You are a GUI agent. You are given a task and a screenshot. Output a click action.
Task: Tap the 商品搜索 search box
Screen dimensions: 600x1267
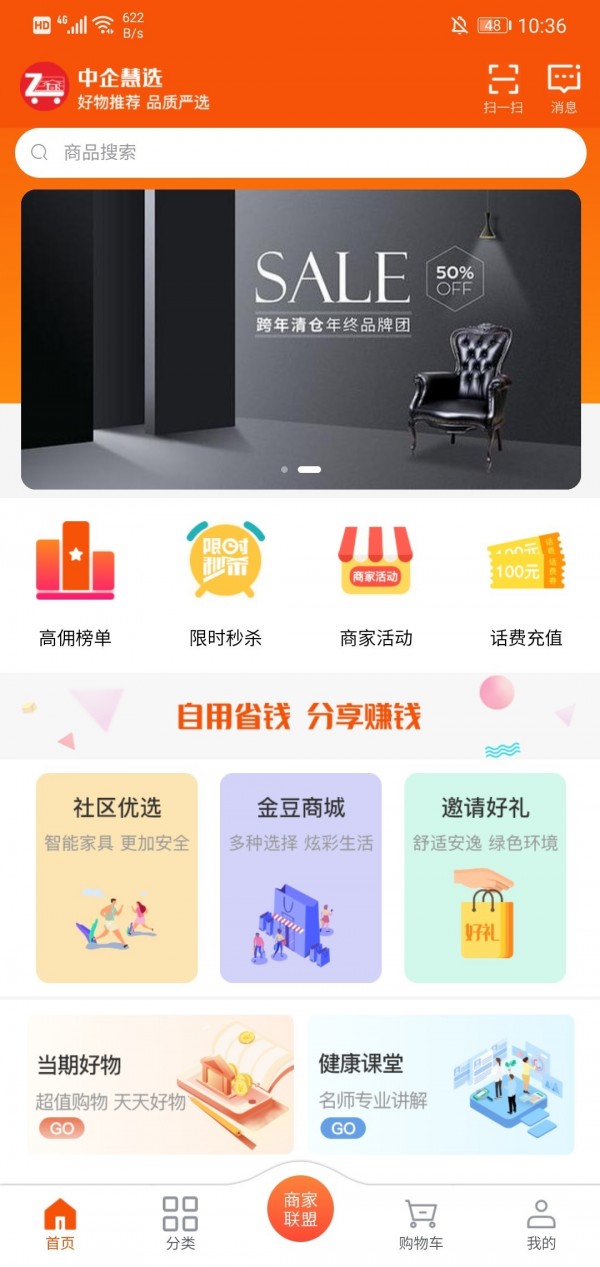300,153
